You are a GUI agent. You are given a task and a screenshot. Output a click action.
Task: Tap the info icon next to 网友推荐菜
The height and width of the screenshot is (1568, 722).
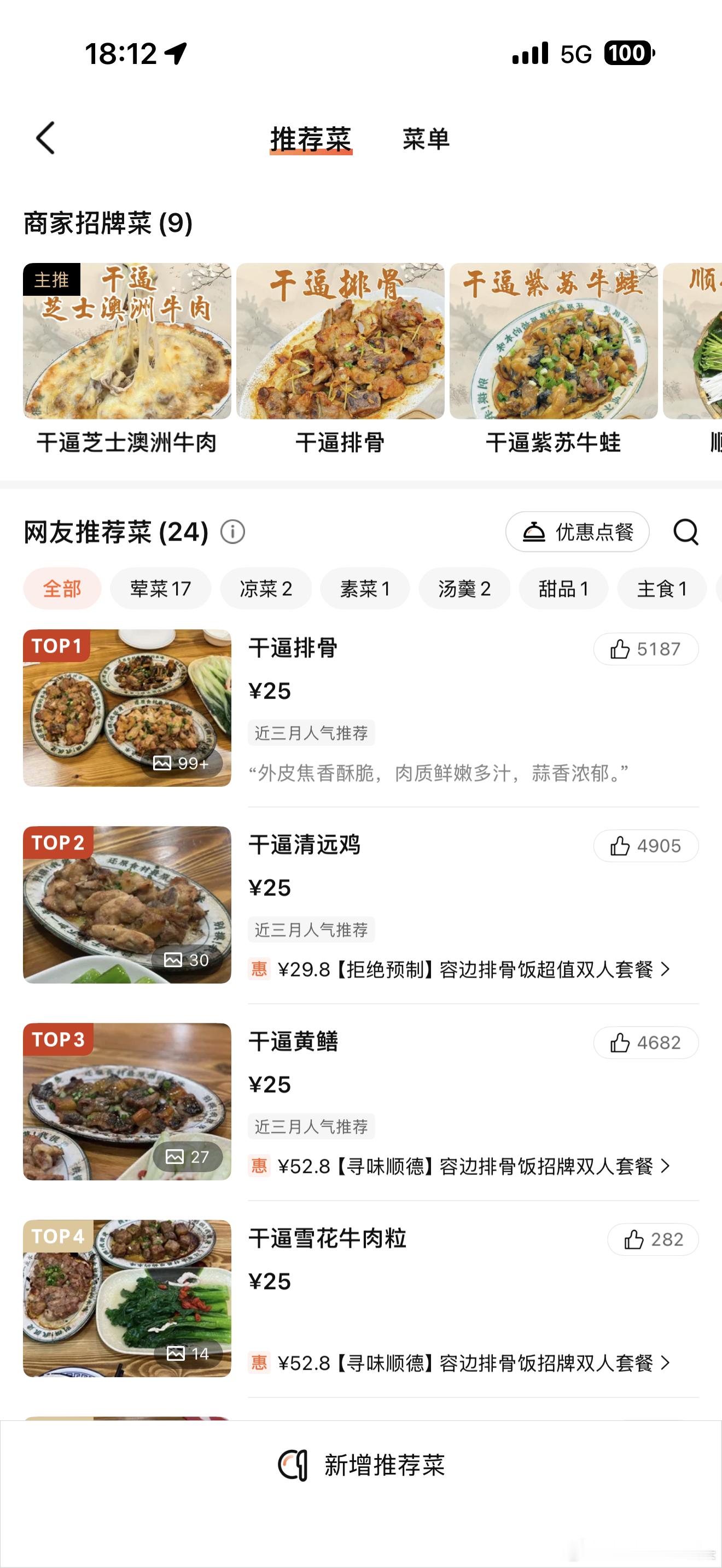pos(232,532)
